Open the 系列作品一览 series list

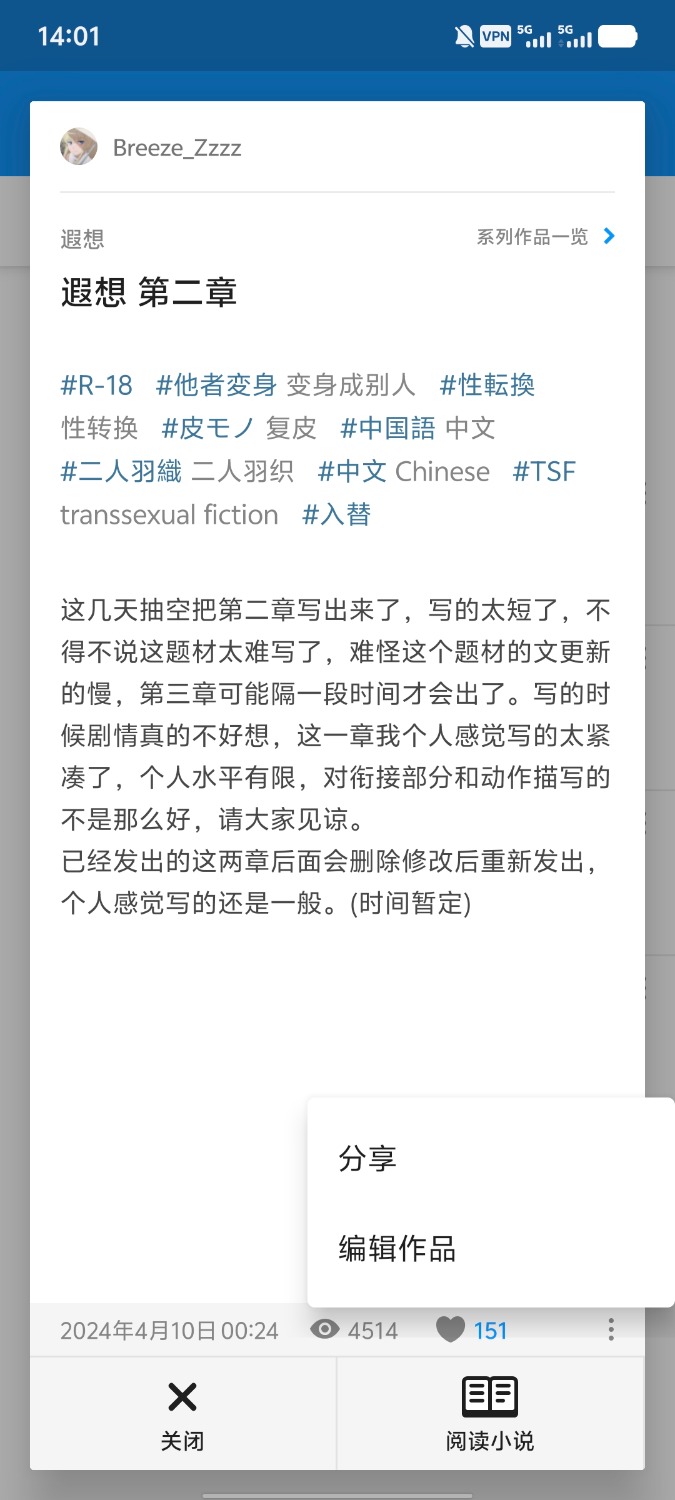click(546, 237)
